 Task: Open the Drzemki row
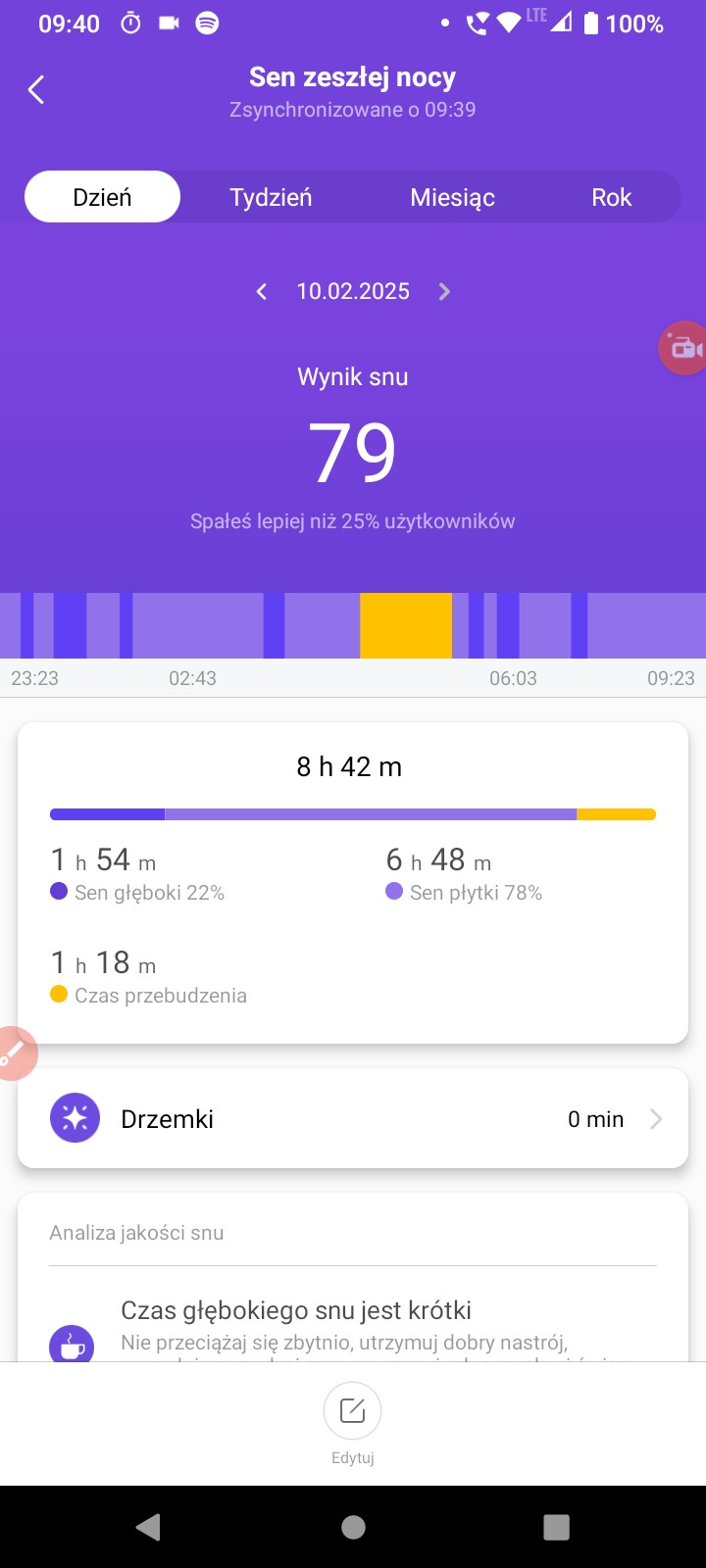coord(353,1119)
